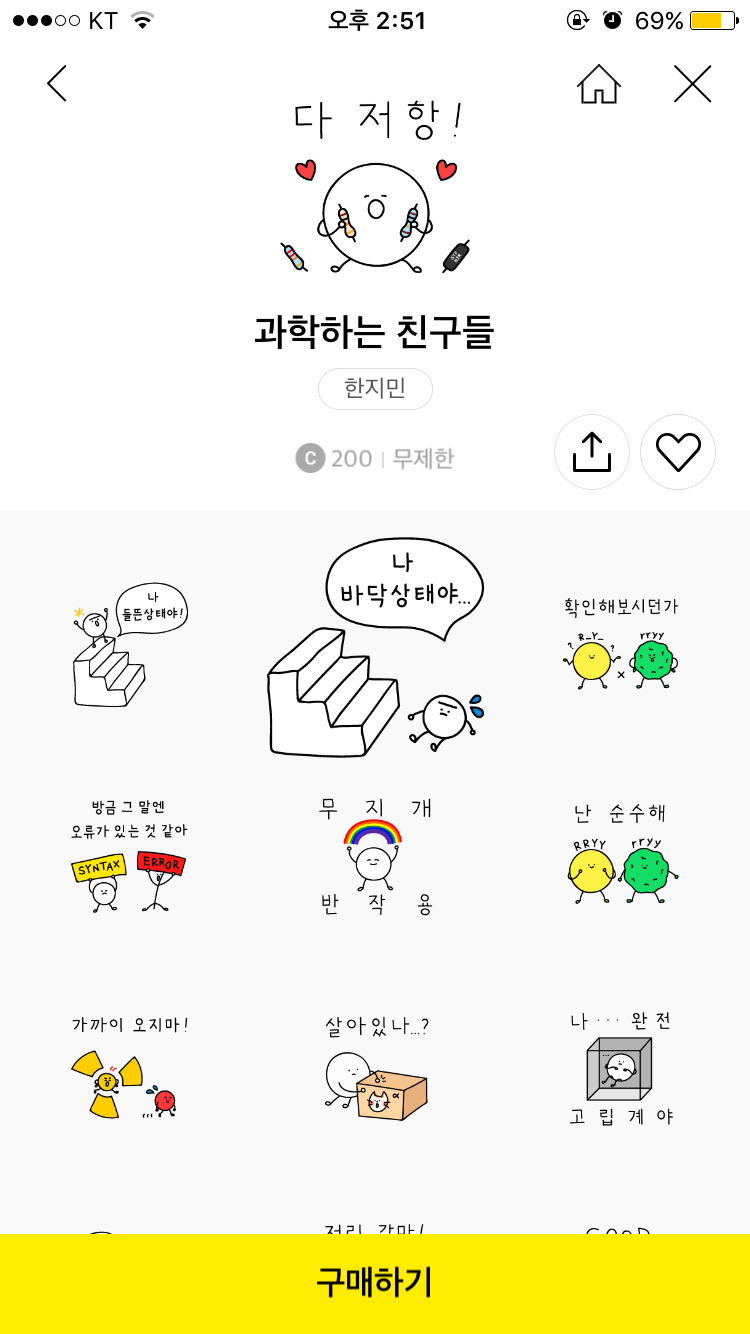Preview the 확인해보시던가 sticker
This screenshot has height=1334, width=750.
621,645
